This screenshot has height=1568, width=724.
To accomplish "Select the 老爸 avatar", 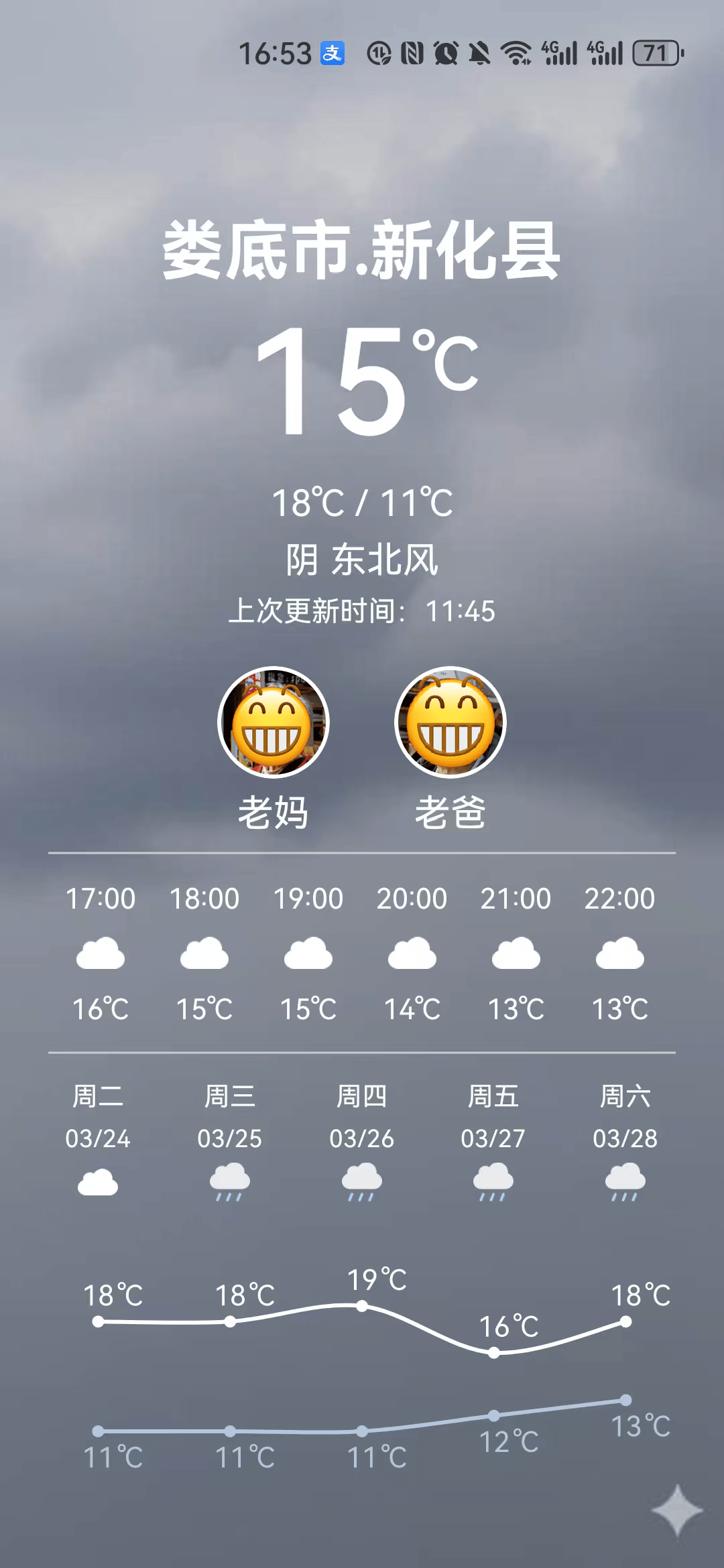I will coord(450,722).
